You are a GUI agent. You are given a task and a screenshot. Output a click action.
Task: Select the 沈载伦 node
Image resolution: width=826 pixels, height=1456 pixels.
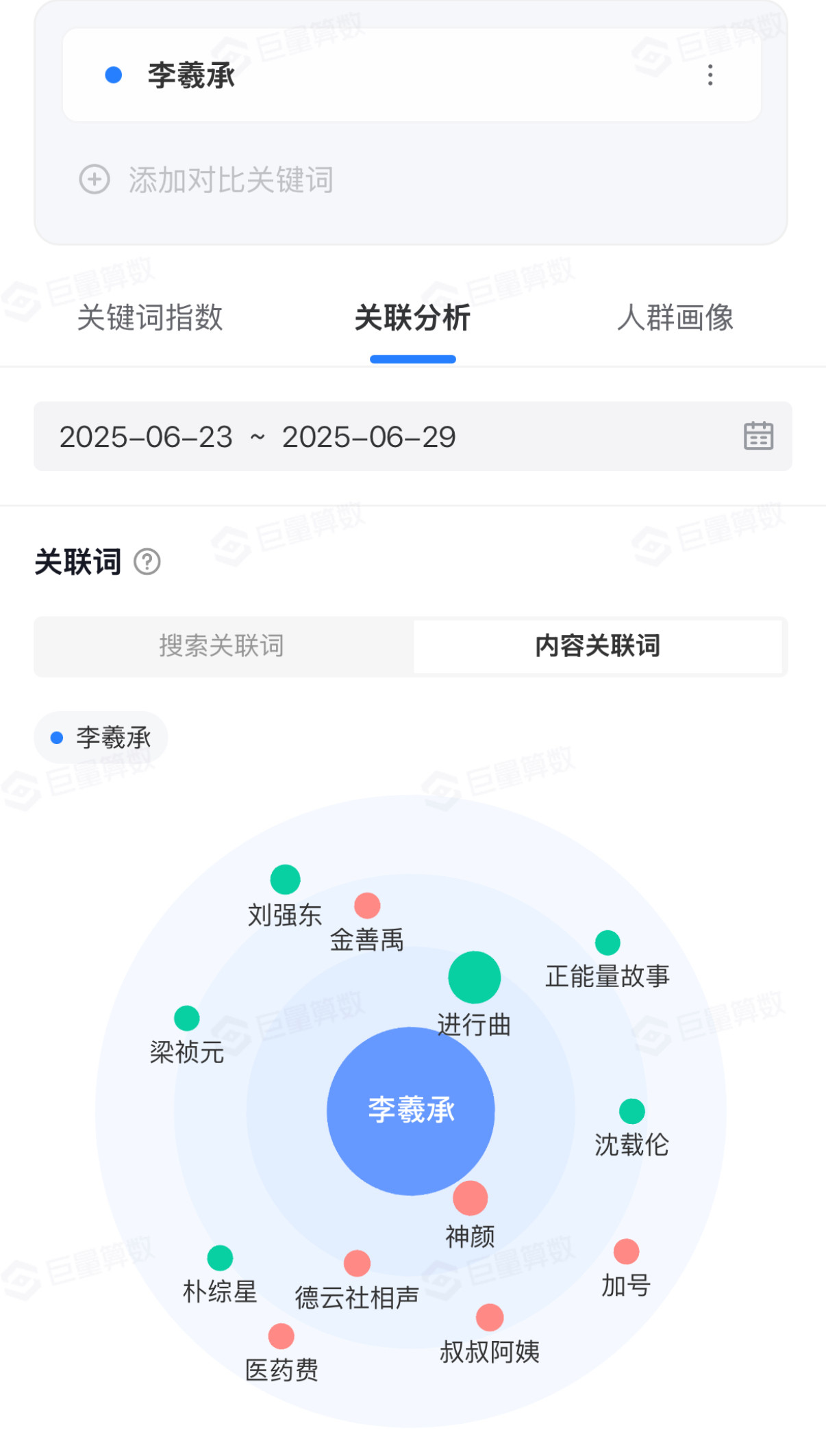(x=632, y=1111)
